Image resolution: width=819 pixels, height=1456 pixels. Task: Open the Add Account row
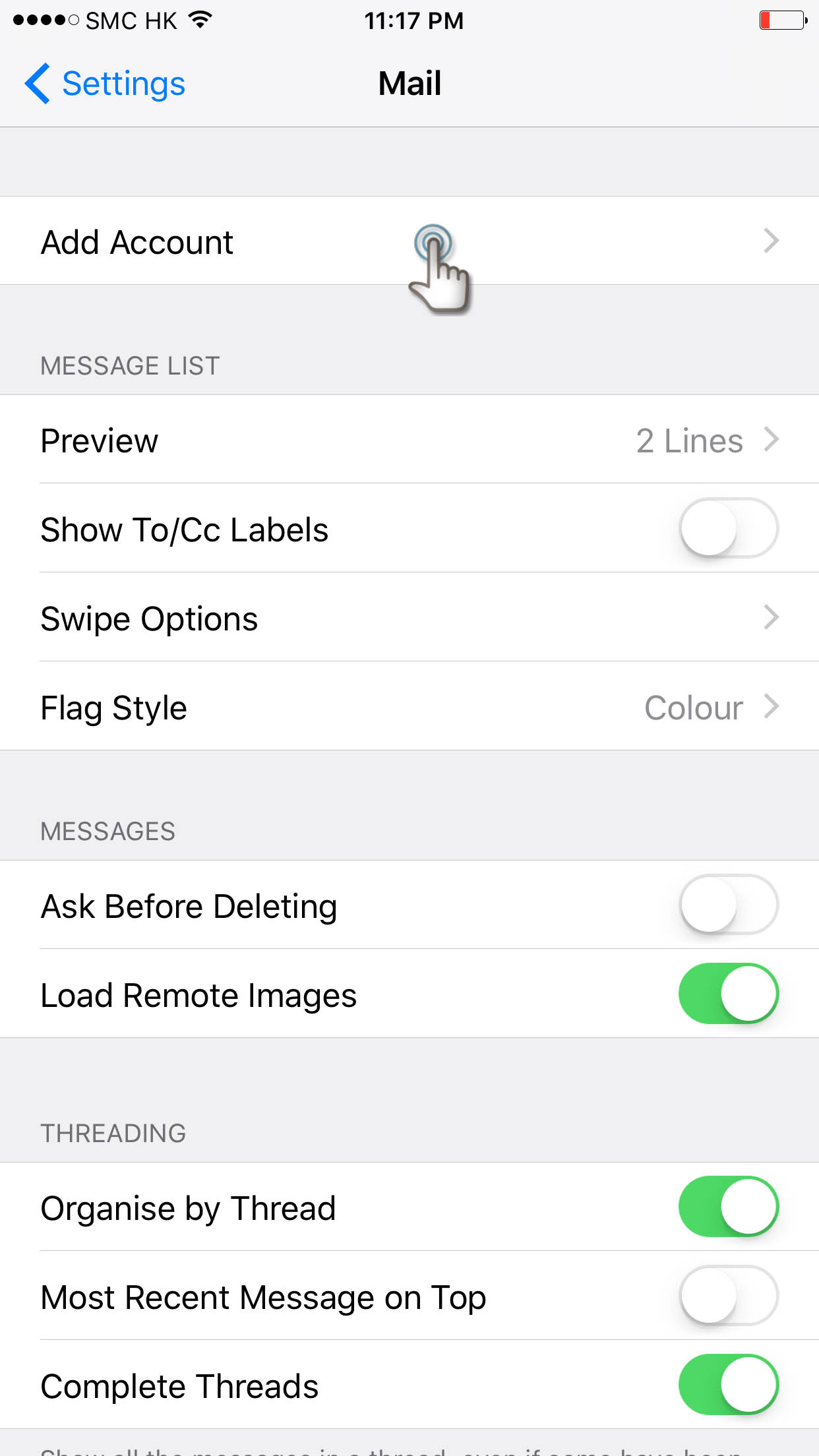point(409,241)
